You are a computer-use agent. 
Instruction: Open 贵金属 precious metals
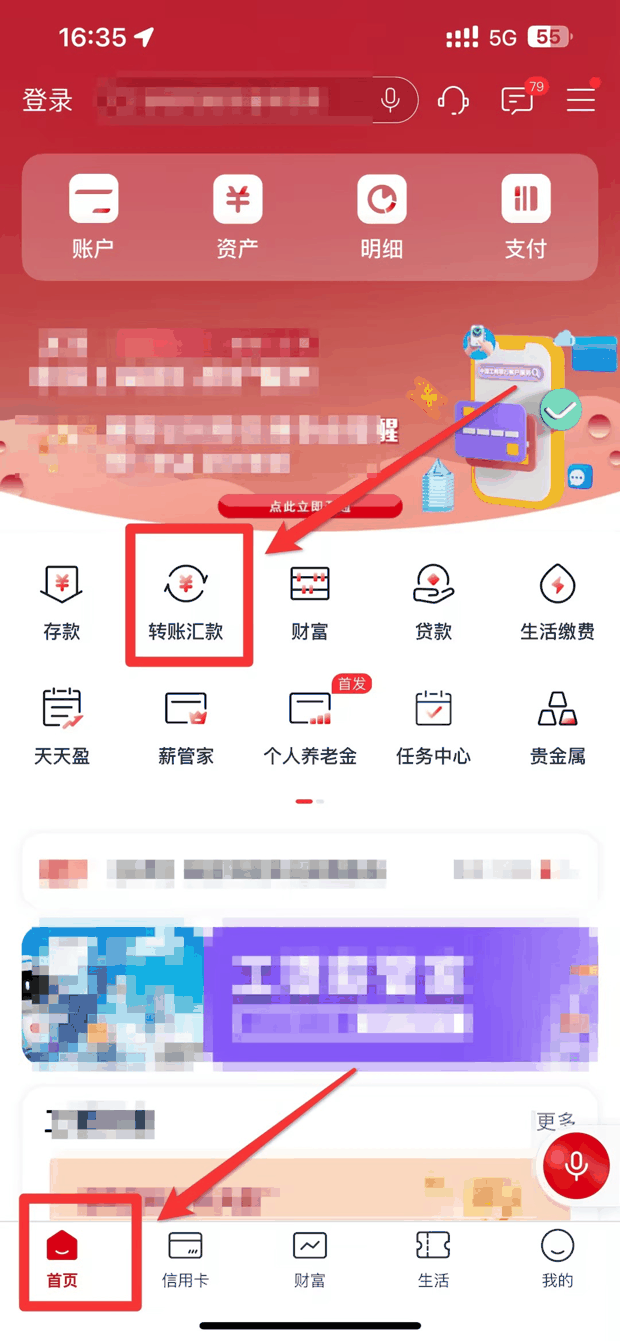tap(557, 727)
